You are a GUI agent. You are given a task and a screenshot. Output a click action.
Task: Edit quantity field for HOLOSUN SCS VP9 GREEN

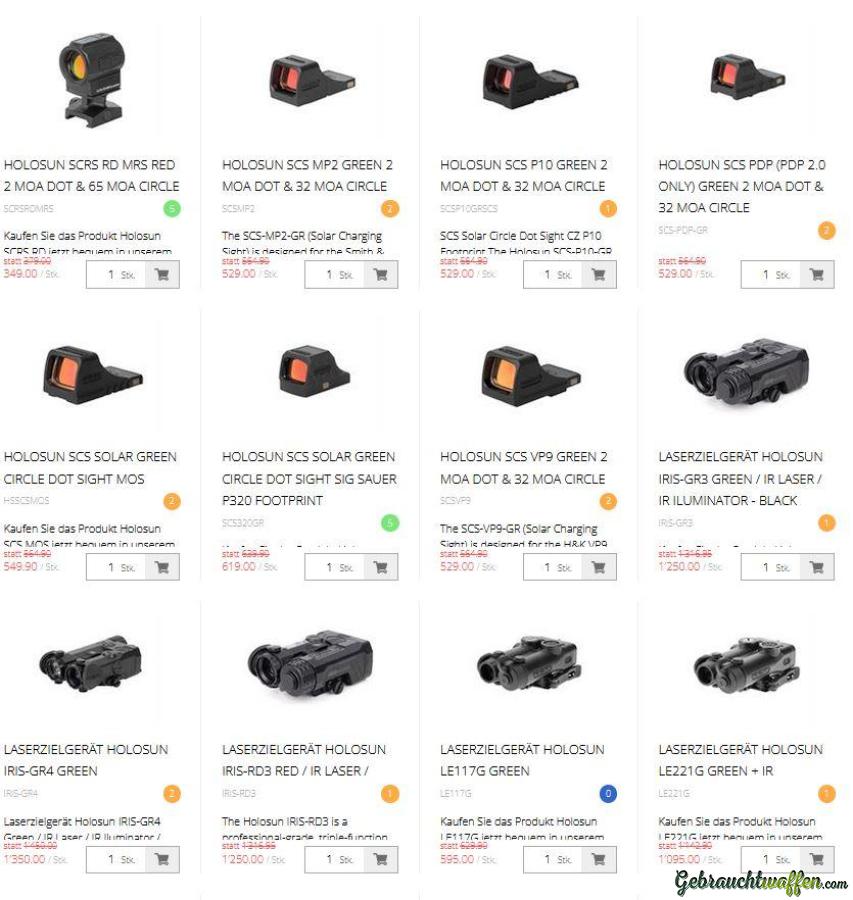(546, 567)
